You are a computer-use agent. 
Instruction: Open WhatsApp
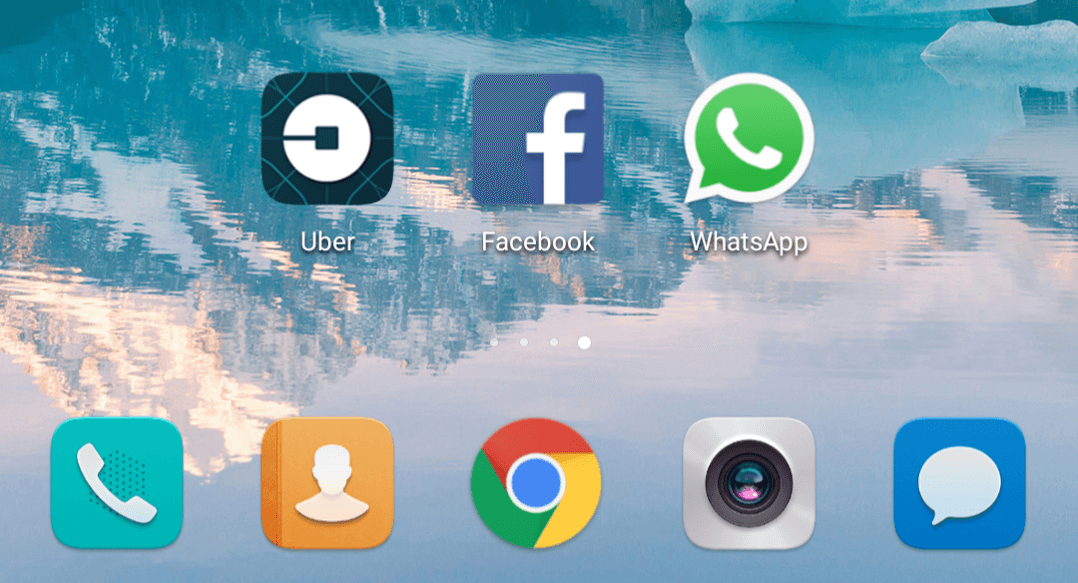[748, 139]
